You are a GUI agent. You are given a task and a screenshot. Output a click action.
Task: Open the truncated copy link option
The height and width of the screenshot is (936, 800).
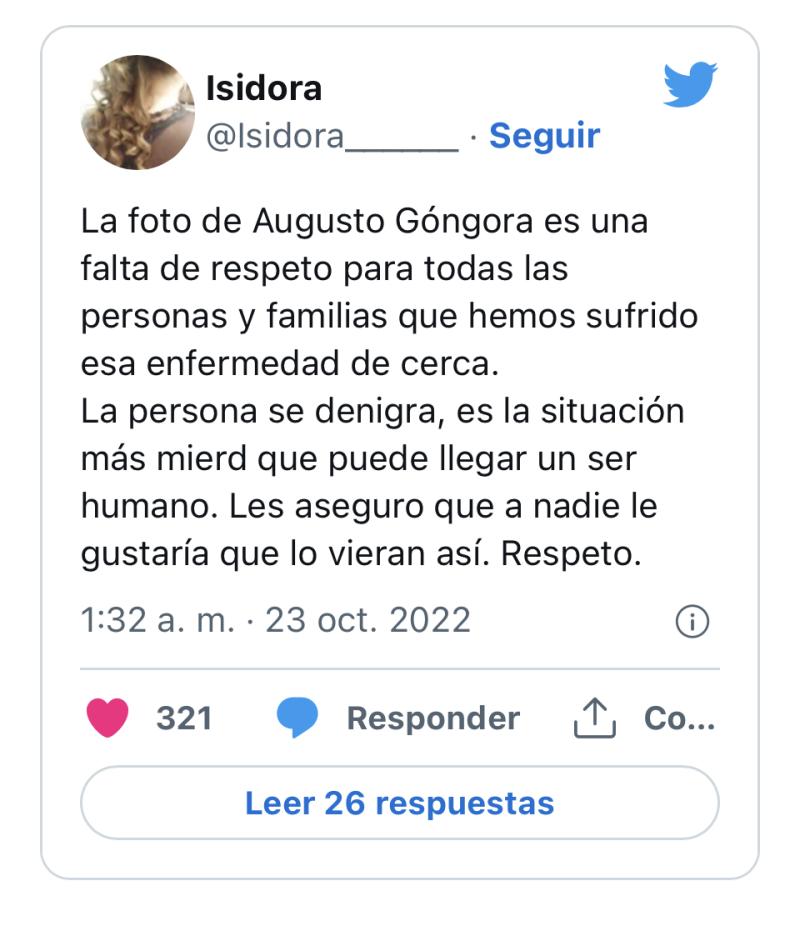coord(679,716)
